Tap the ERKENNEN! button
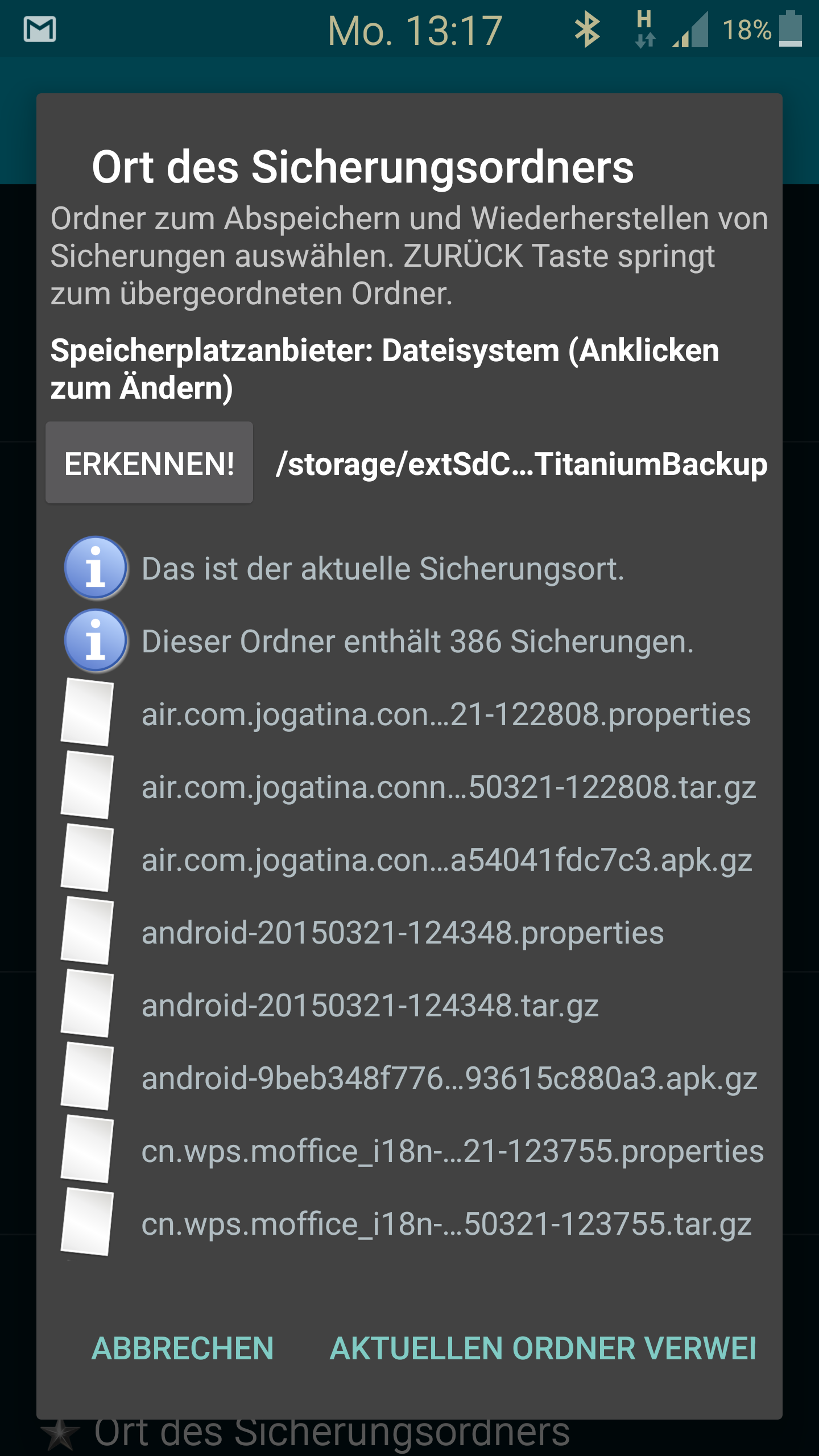This screenshot has width=819, height=1456. (x=149, y=463)
